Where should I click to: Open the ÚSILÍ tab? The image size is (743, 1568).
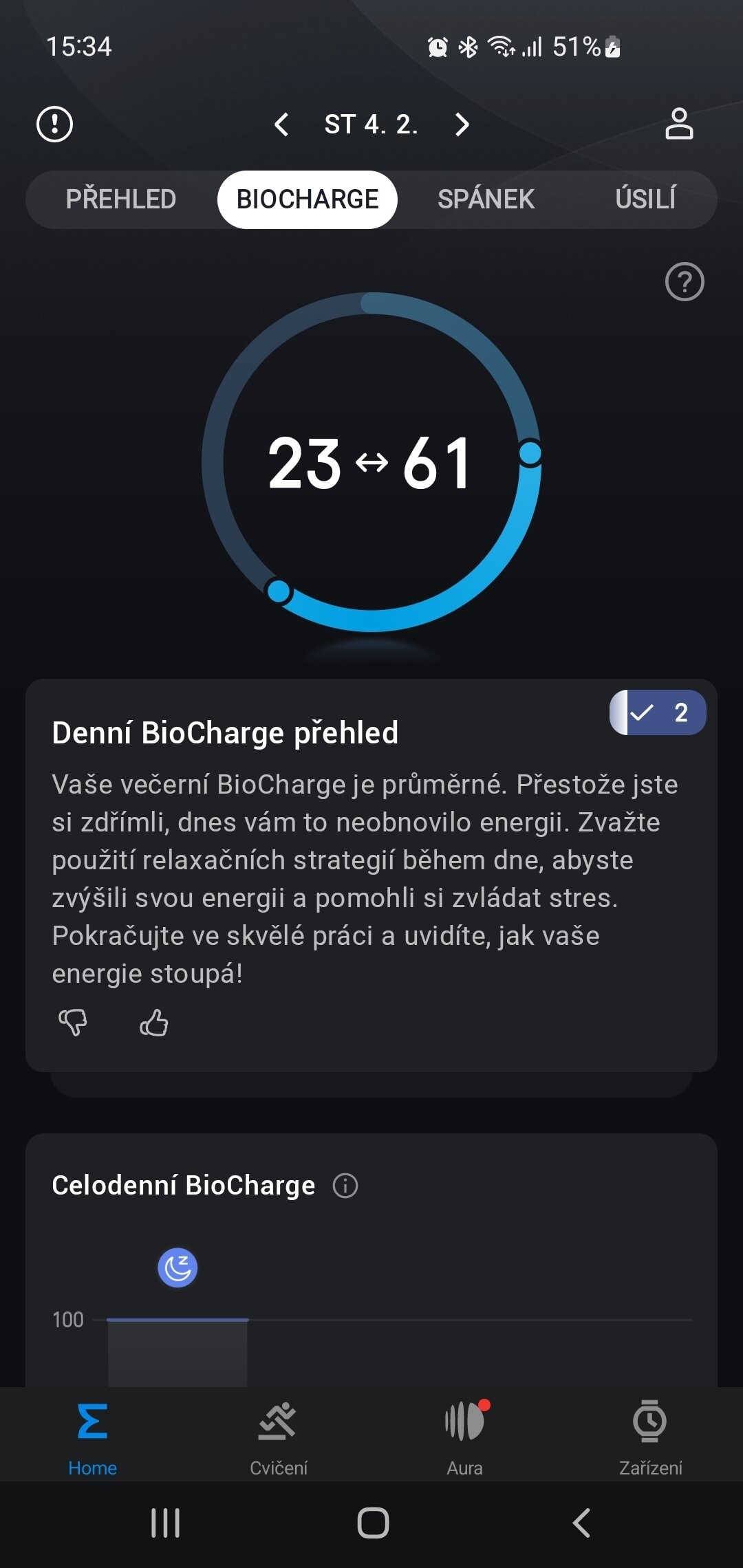click(x=645, y=199)
